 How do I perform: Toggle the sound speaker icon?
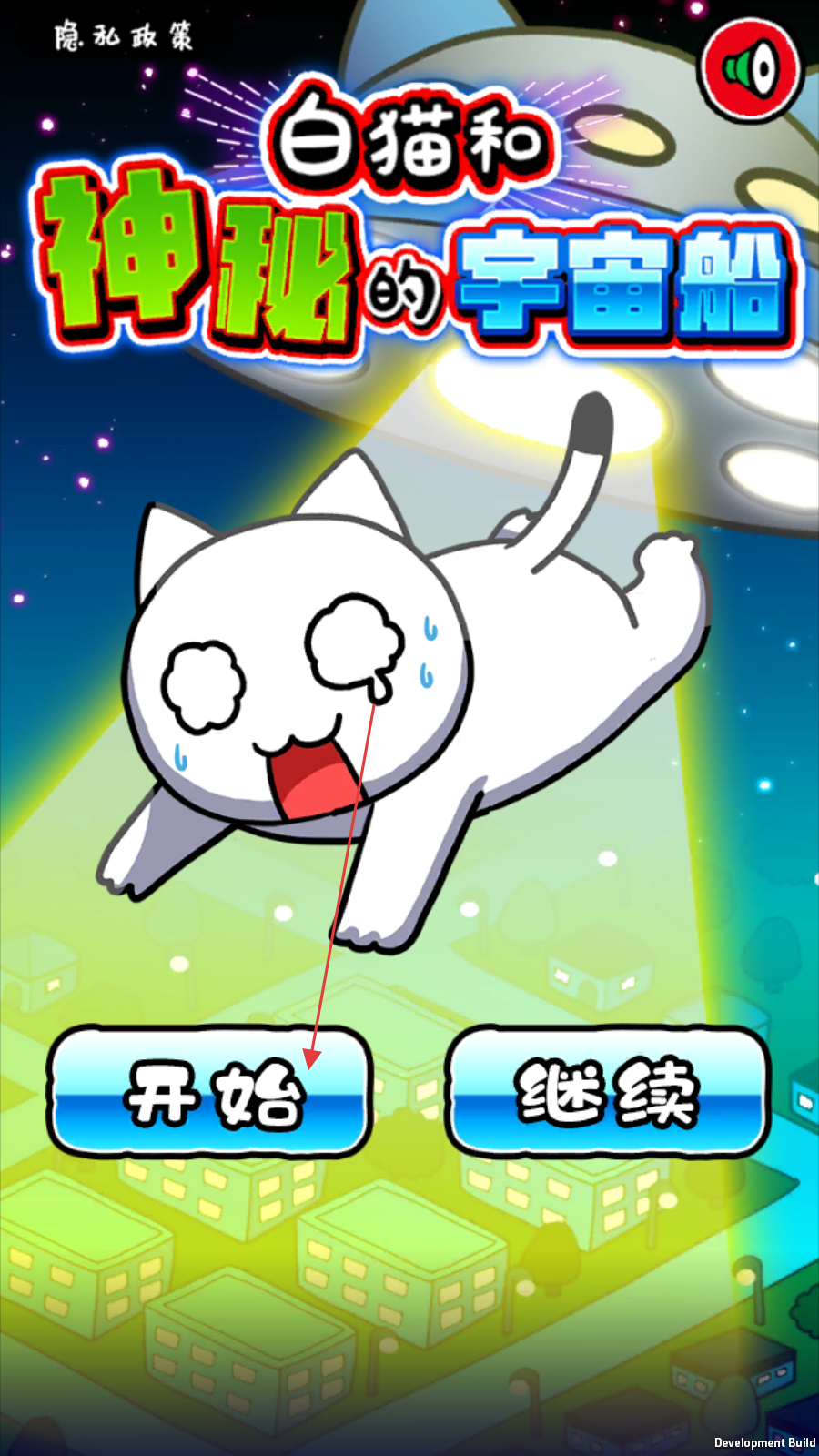tap(750, 68)
